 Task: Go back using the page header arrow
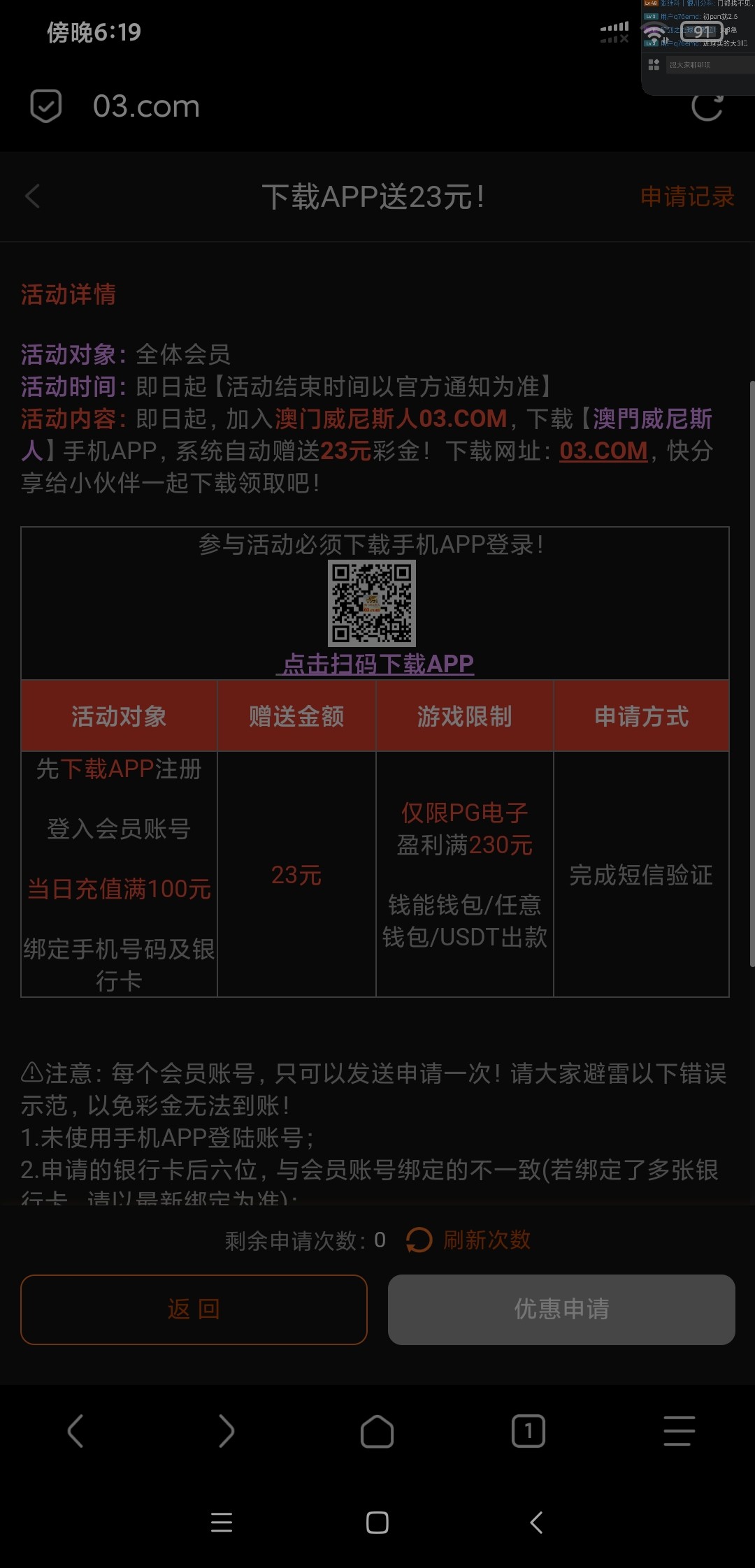(x=33, y=196)
